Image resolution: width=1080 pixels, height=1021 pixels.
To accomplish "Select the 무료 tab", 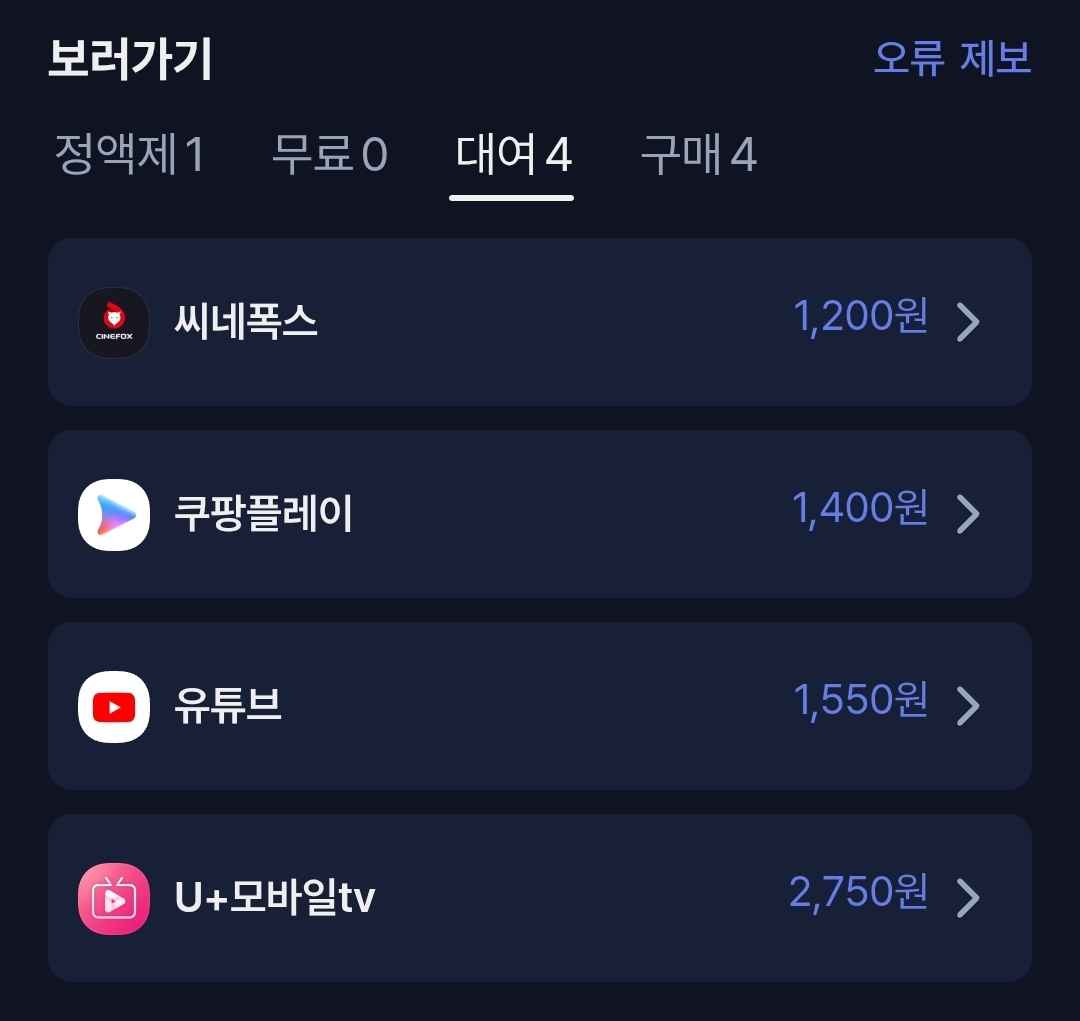I will pyautogui.click(x=329, y=155).
